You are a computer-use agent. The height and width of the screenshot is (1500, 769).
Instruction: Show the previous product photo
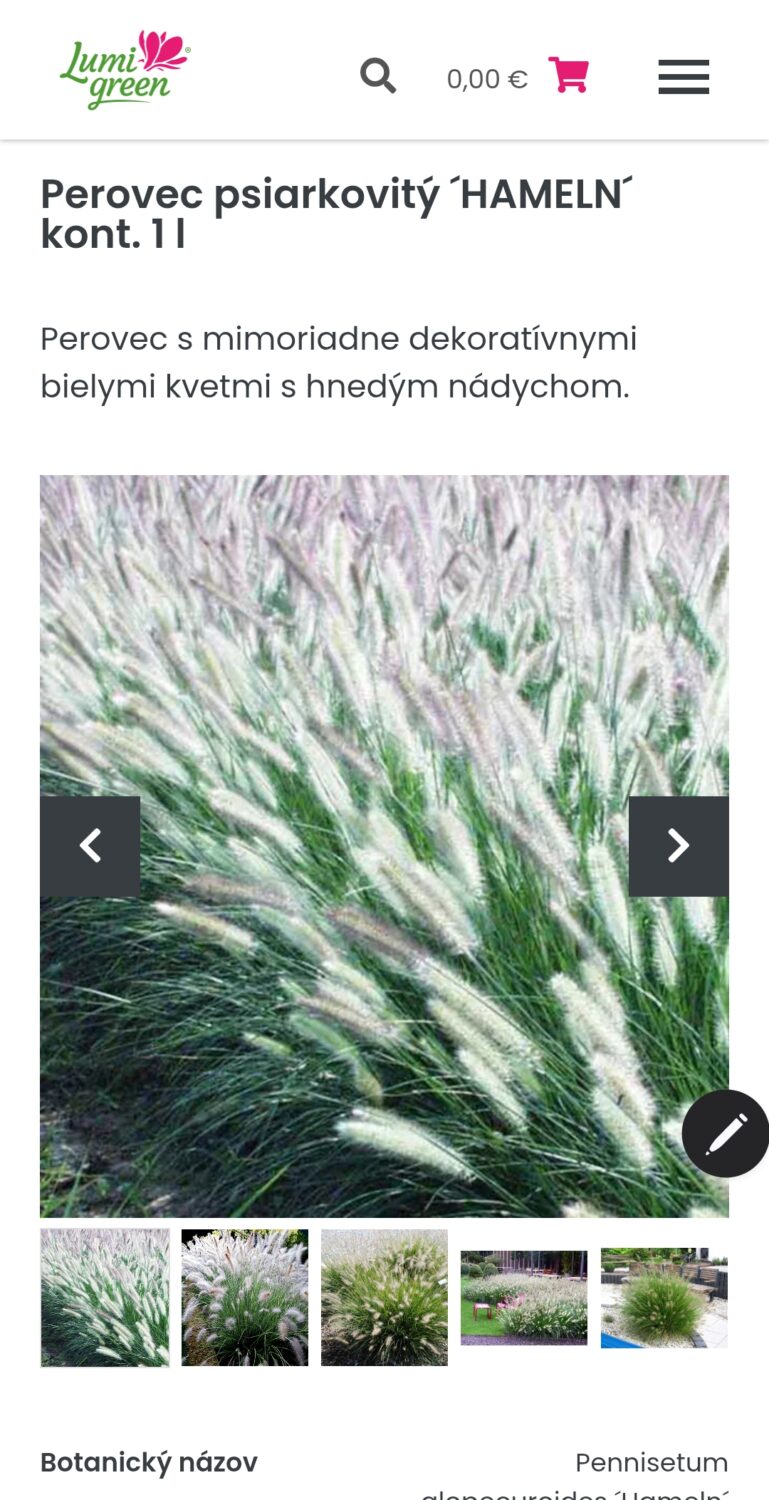click(90, 846)
